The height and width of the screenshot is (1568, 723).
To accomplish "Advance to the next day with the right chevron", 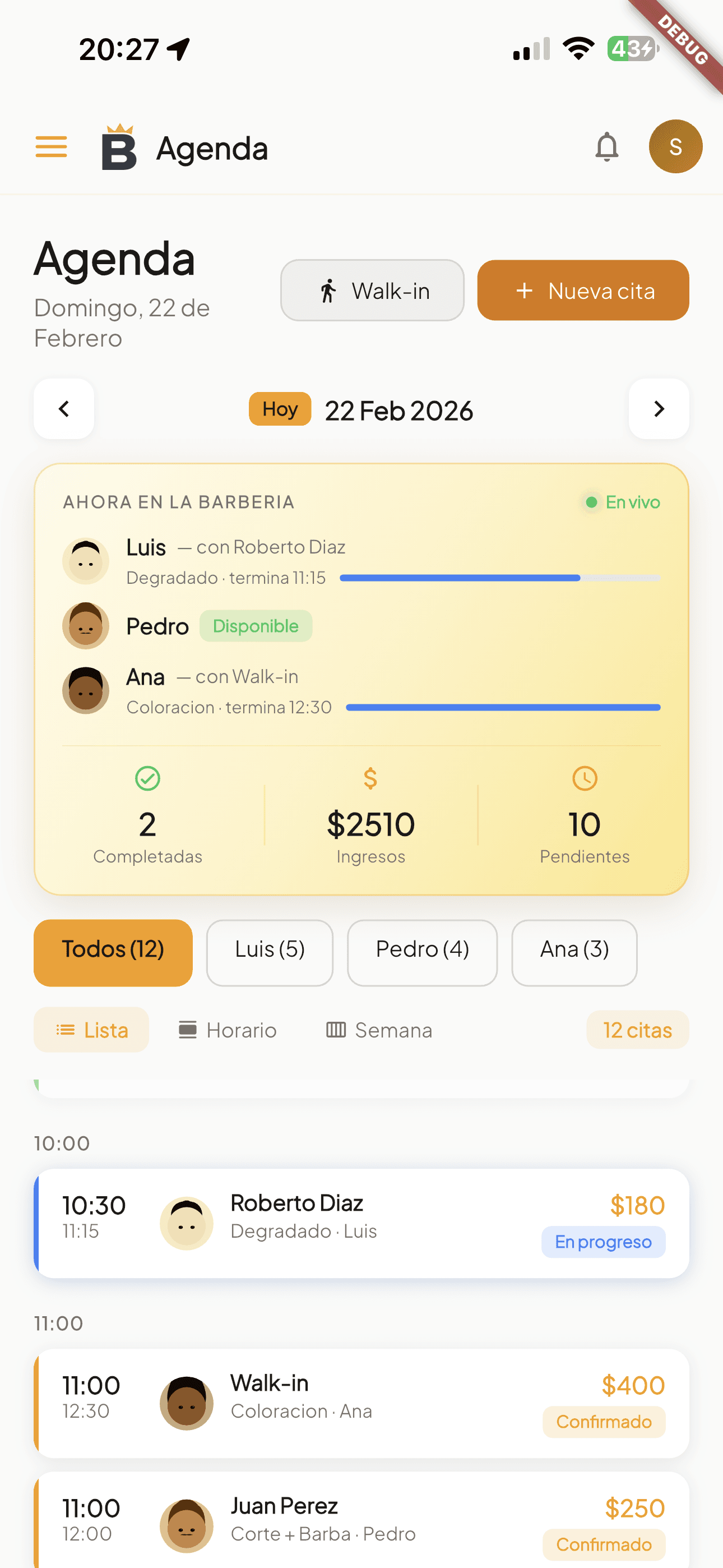I will pyautogui.click(x=659, y=409).
